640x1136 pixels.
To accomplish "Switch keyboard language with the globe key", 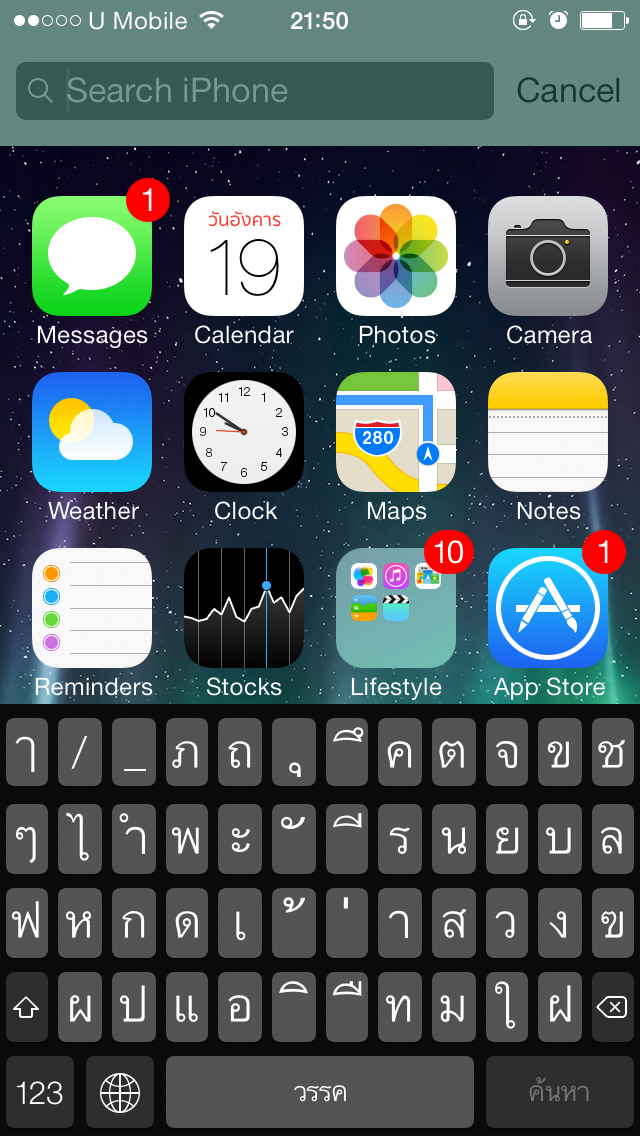I will click(x=120, y=1092).
